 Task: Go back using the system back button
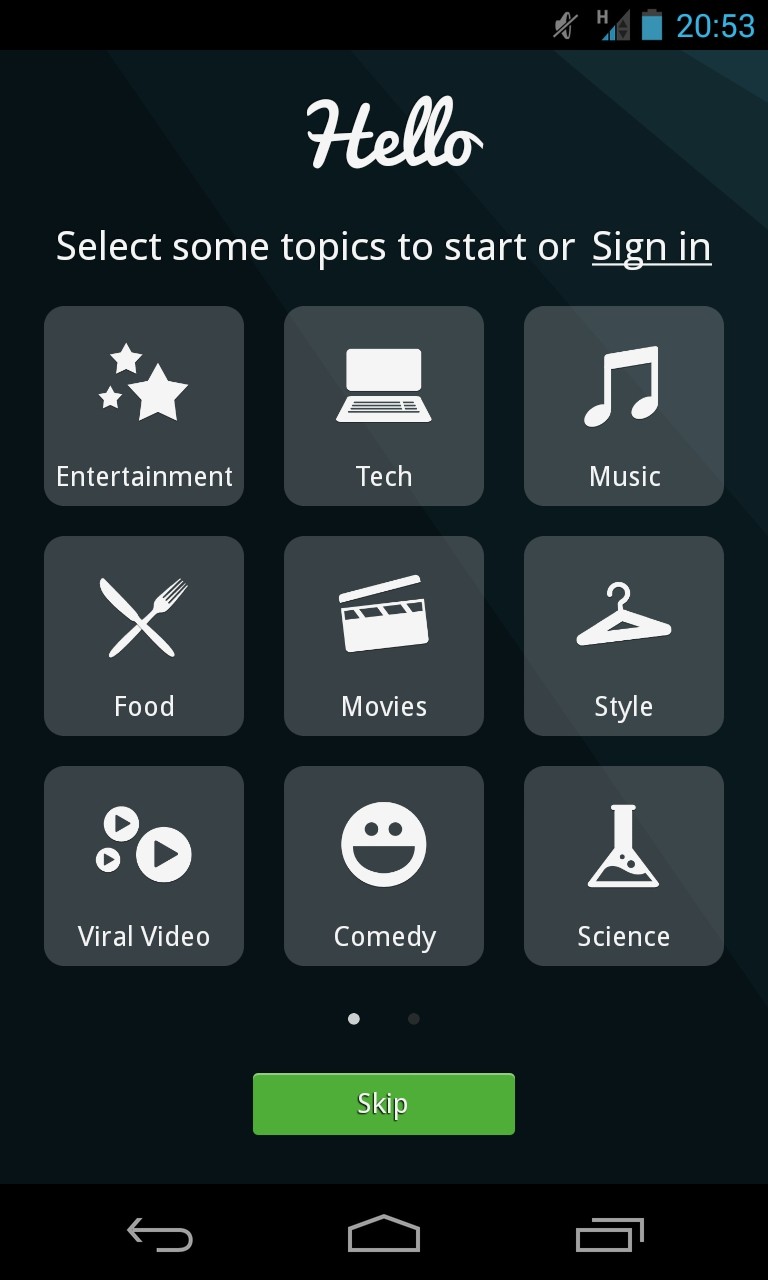[x=160, y=1234]
